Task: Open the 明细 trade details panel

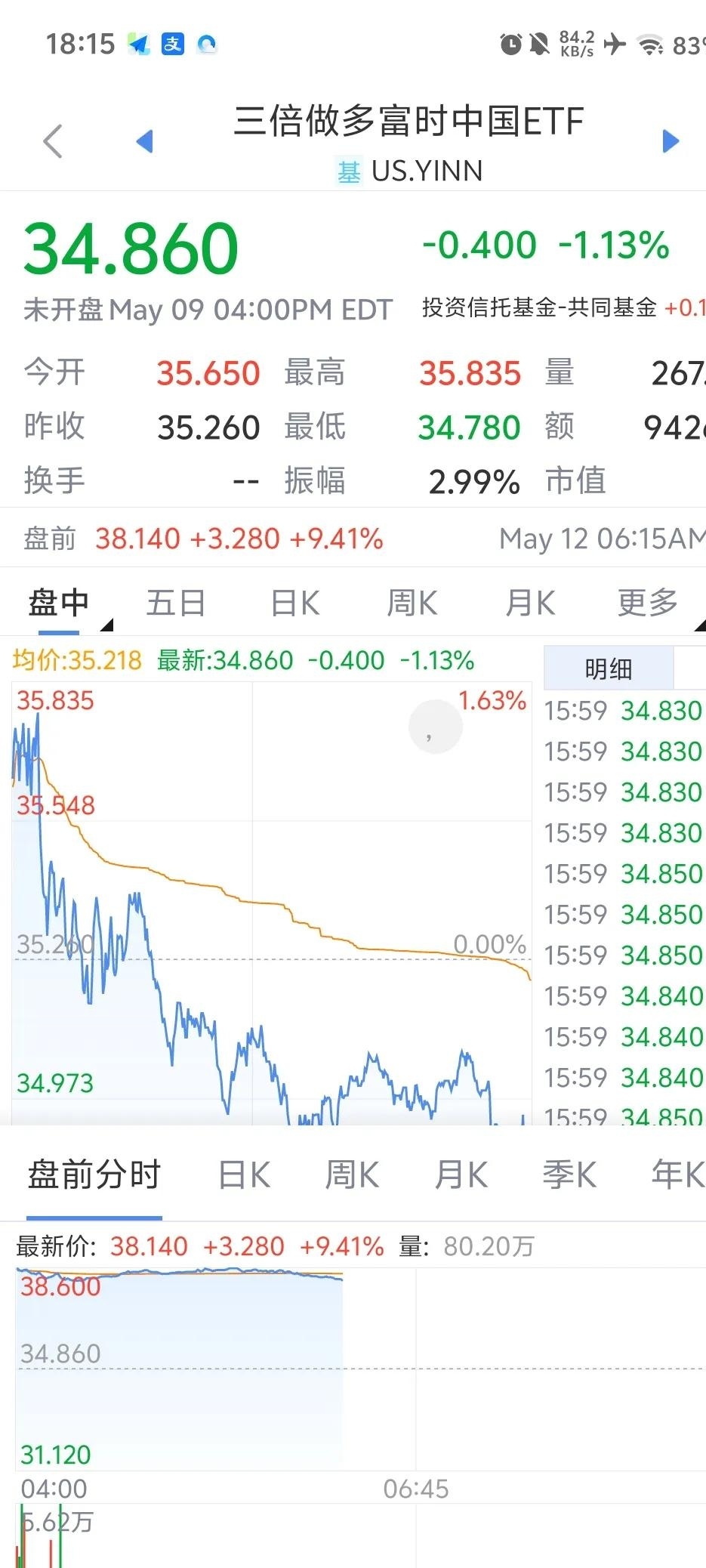Action: coord(609,668)
